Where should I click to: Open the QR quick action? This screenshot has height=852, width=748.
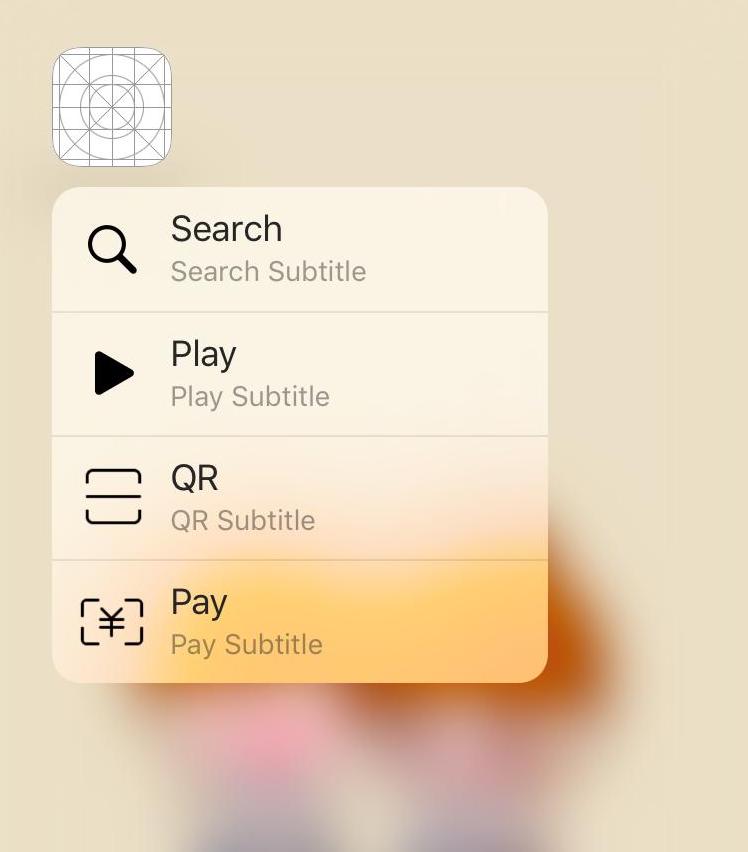pos(299,498)
